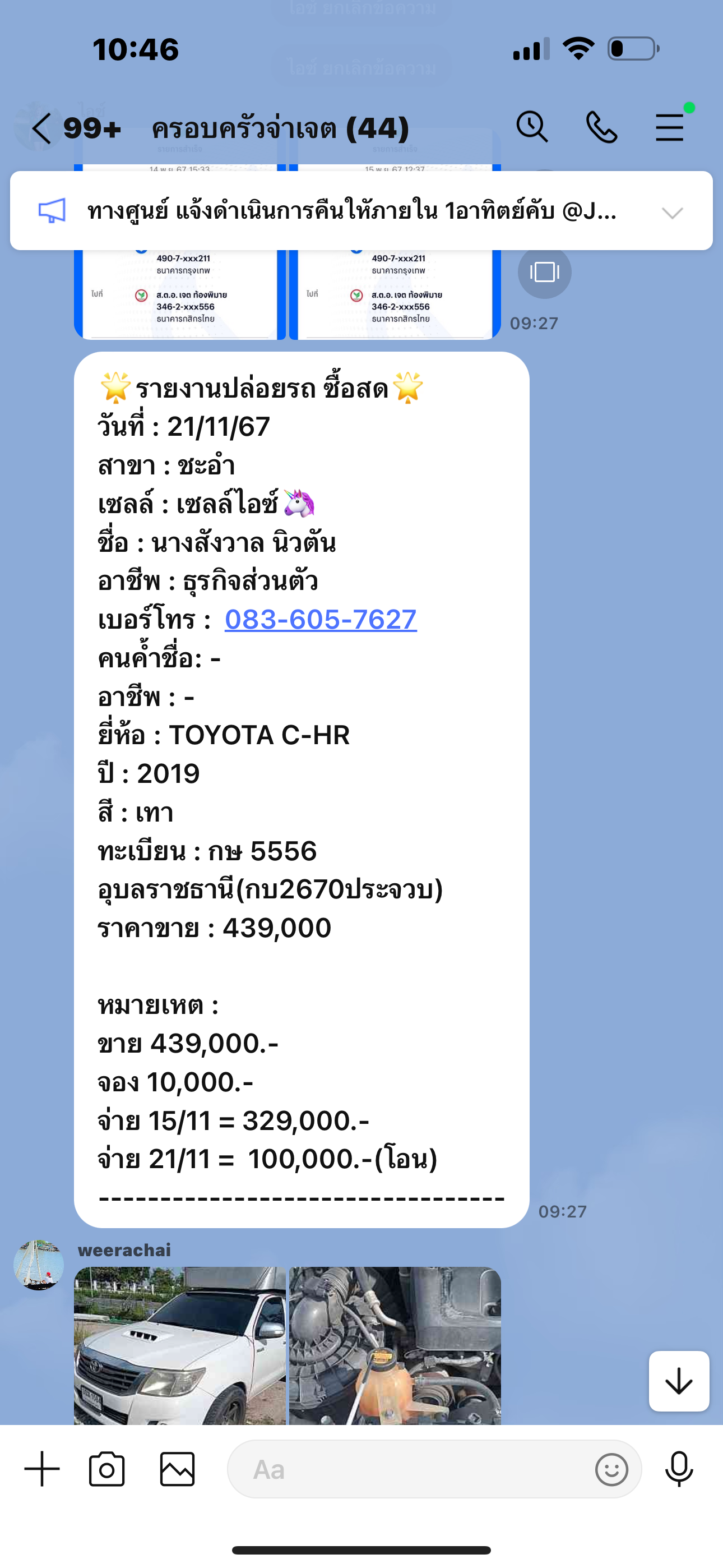Open the emoji and sticker picker
Image resolution: width=723 pixels, height=1568 pixels.
tap(611, 1469)
